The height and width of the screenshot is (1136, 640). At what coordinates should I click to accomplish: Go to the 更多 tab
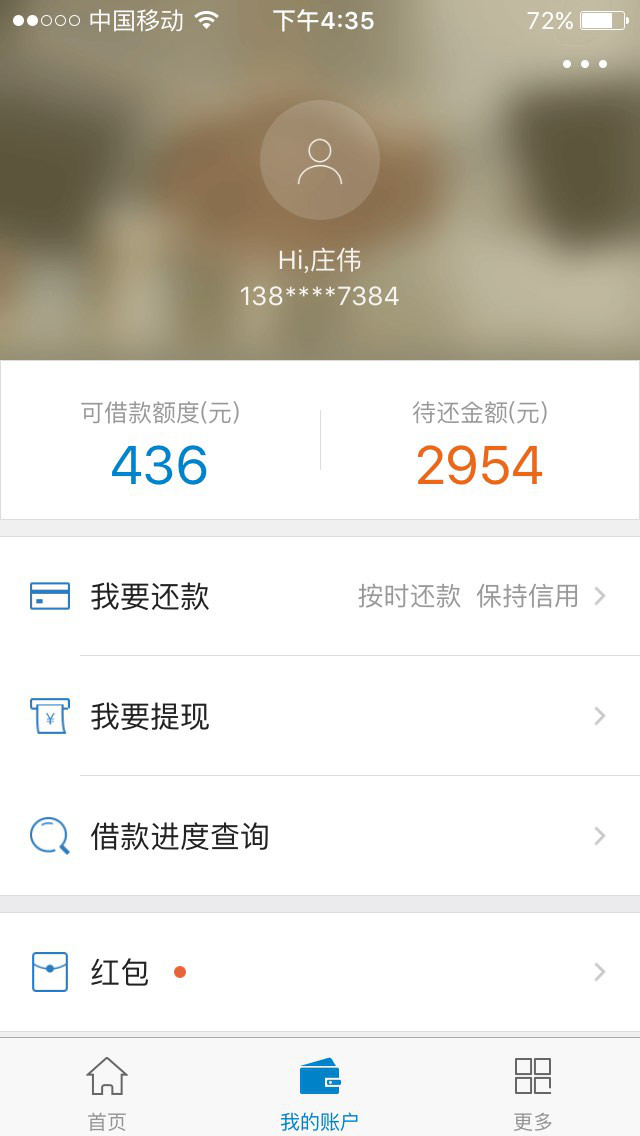click(533, 1092)
